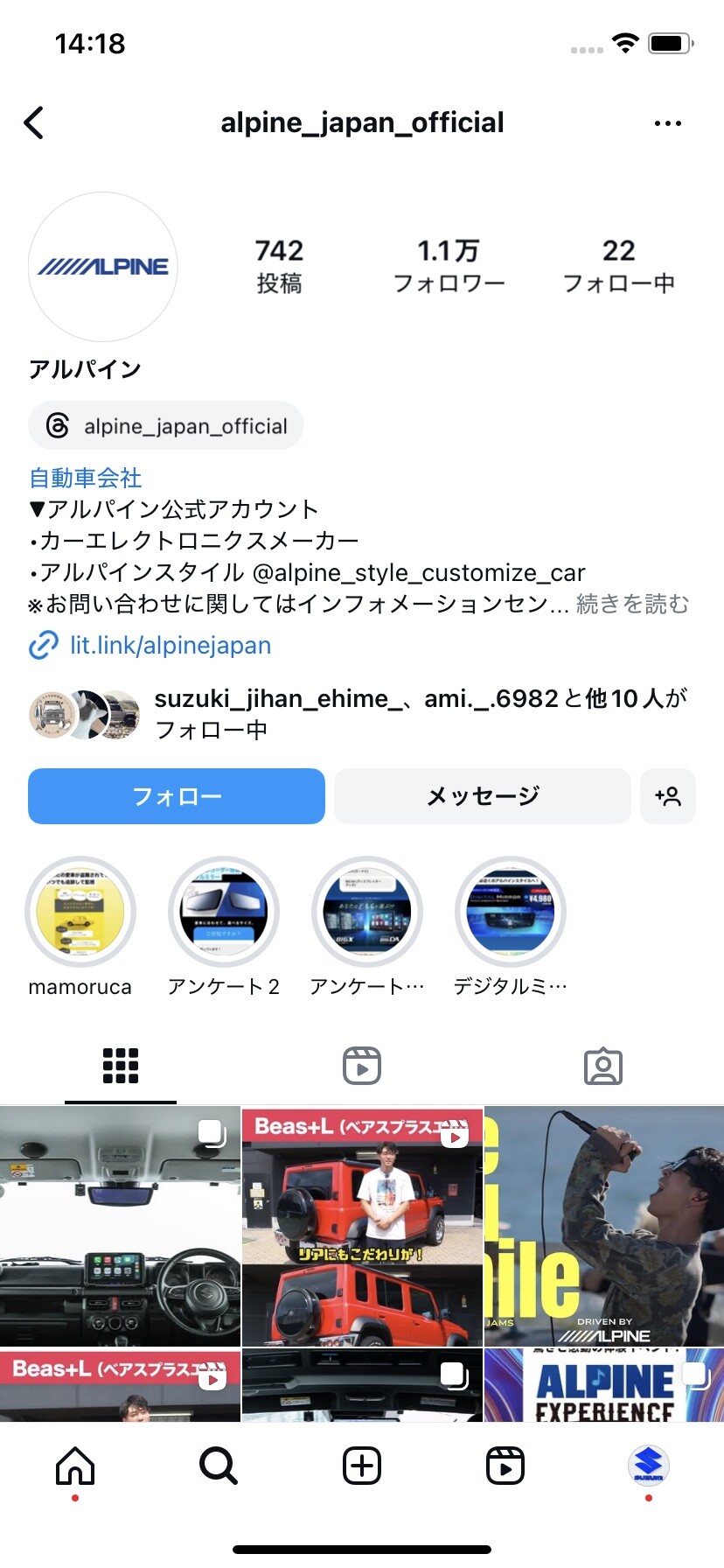Go back using the top-left arrow

click(34, 123)
